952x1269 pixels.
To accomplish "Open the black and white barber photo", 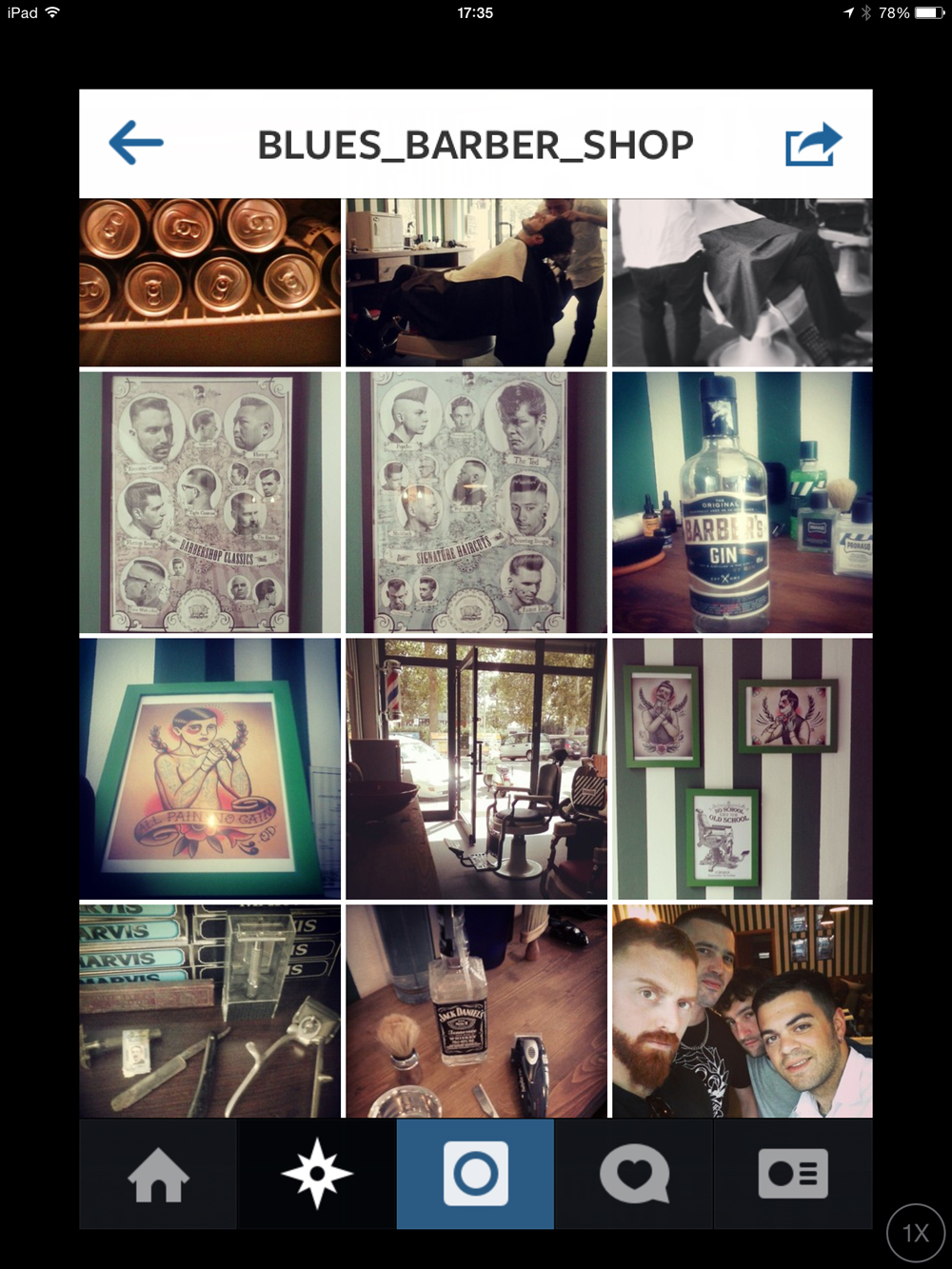I will point(742,282).
